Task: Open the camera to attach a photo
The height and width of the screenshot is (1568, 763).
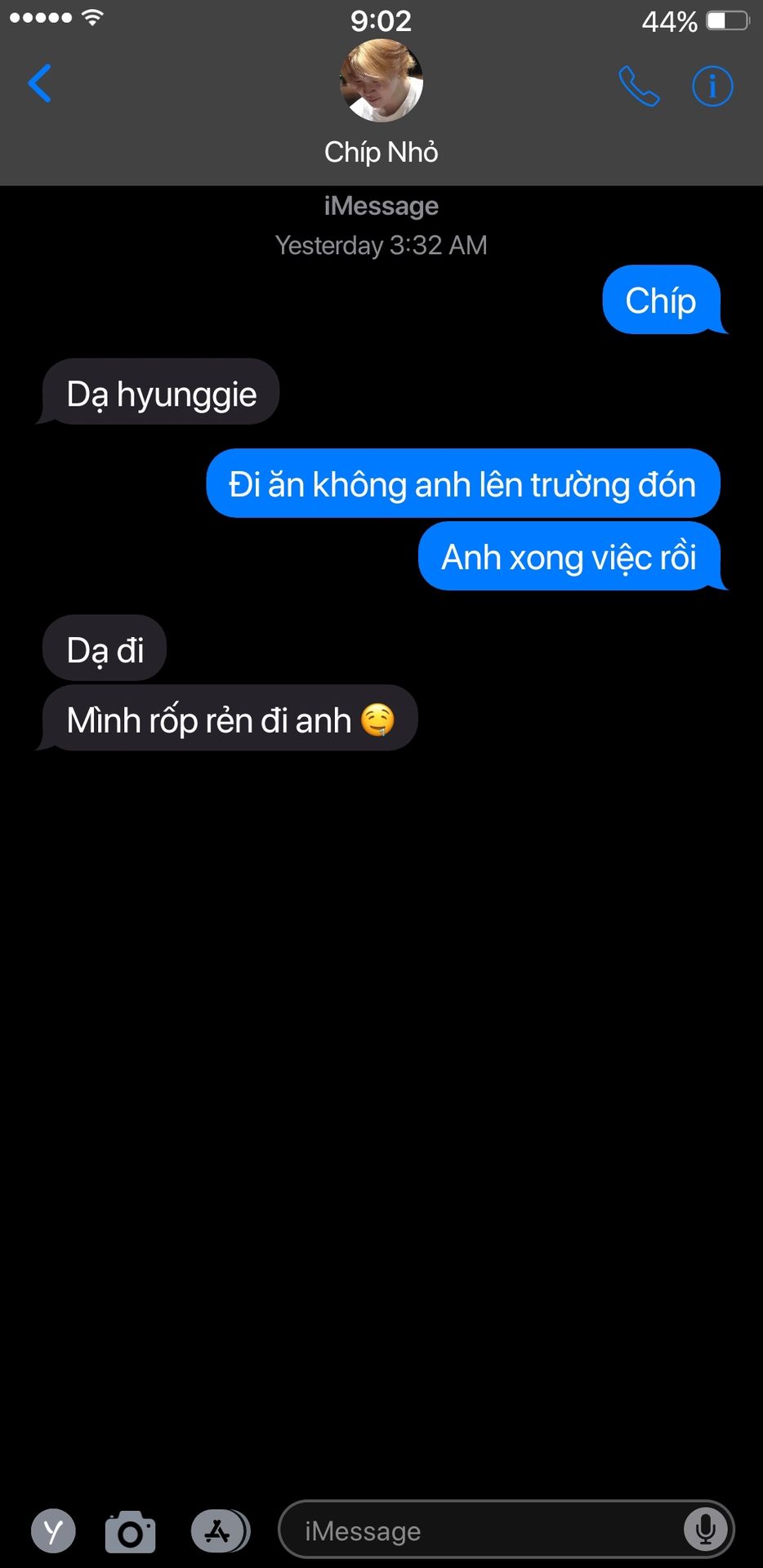Action: tap(130, 1531)
